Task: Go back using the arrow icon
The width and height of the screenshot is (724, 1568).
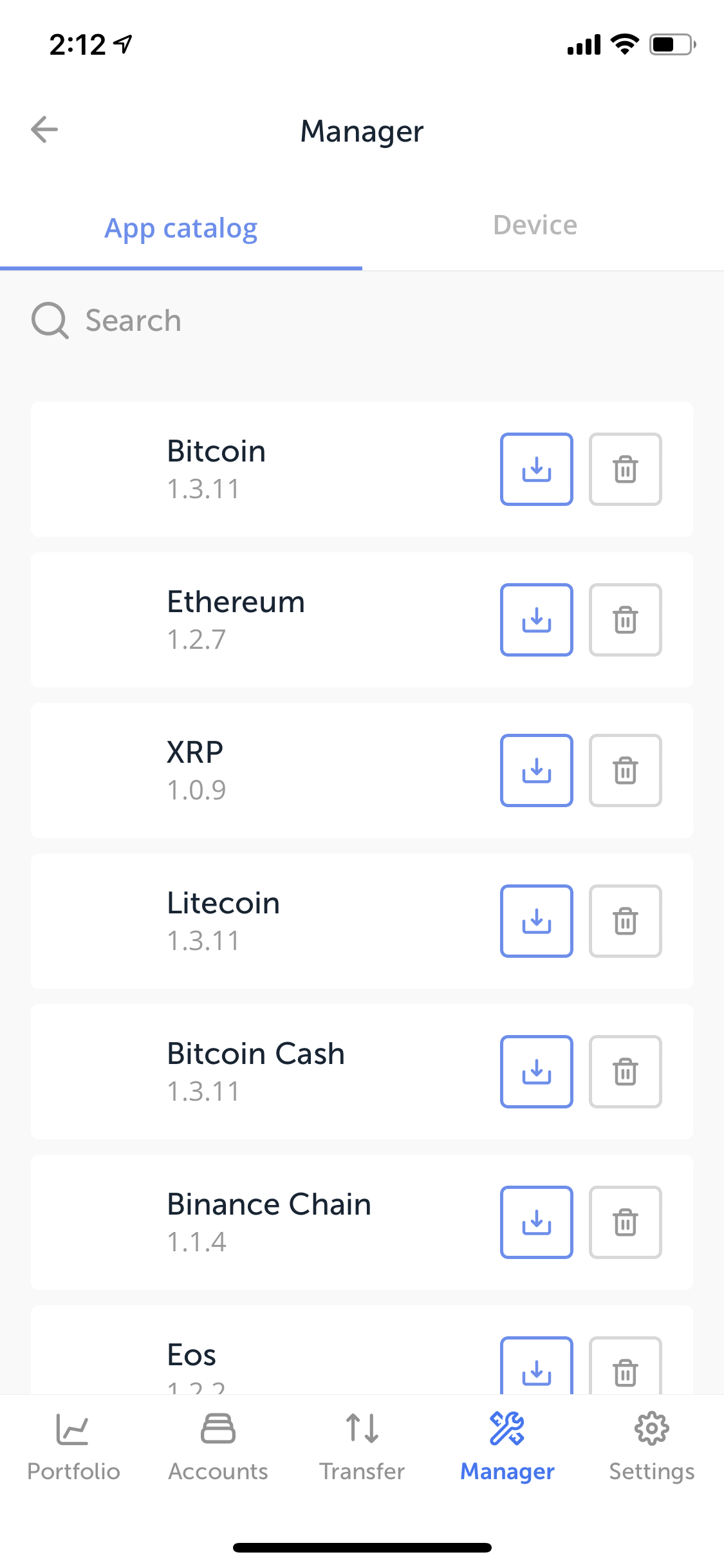Action: [44, 129]
